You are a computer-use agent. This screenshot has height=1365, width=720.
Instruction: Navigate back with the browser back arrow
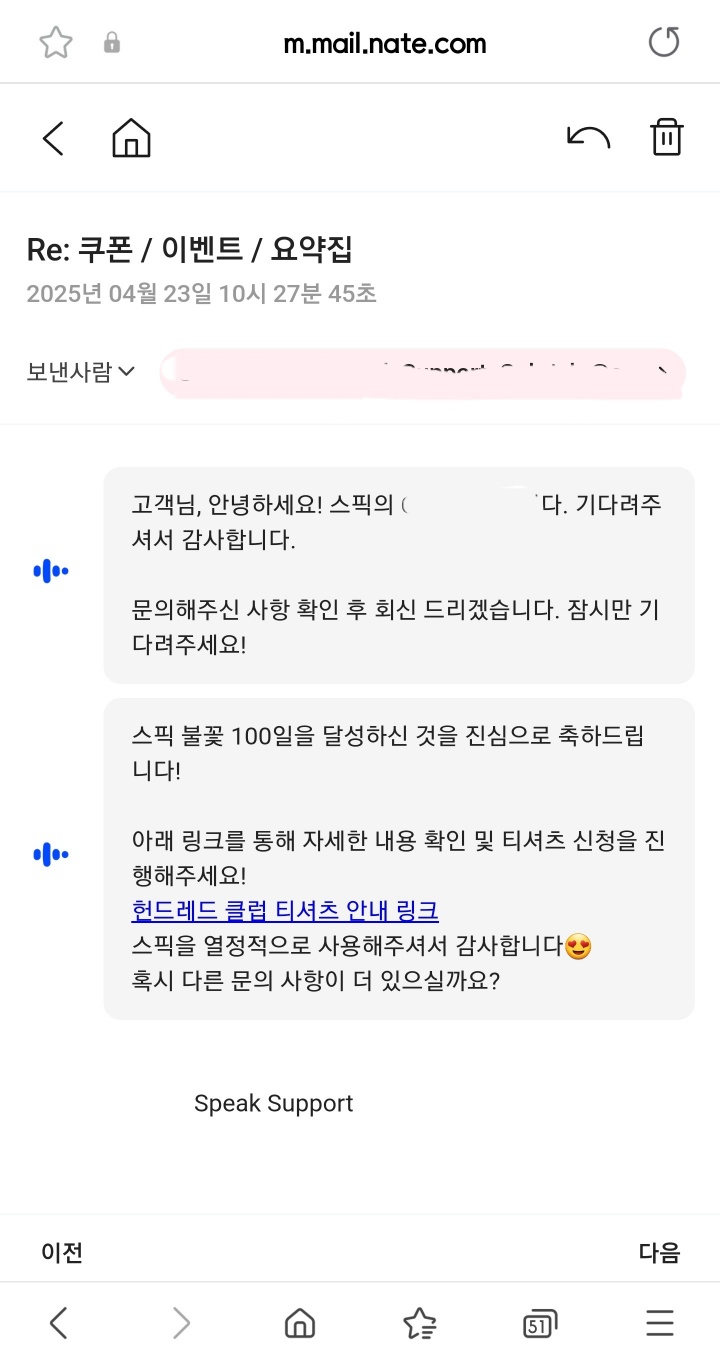57,1322
